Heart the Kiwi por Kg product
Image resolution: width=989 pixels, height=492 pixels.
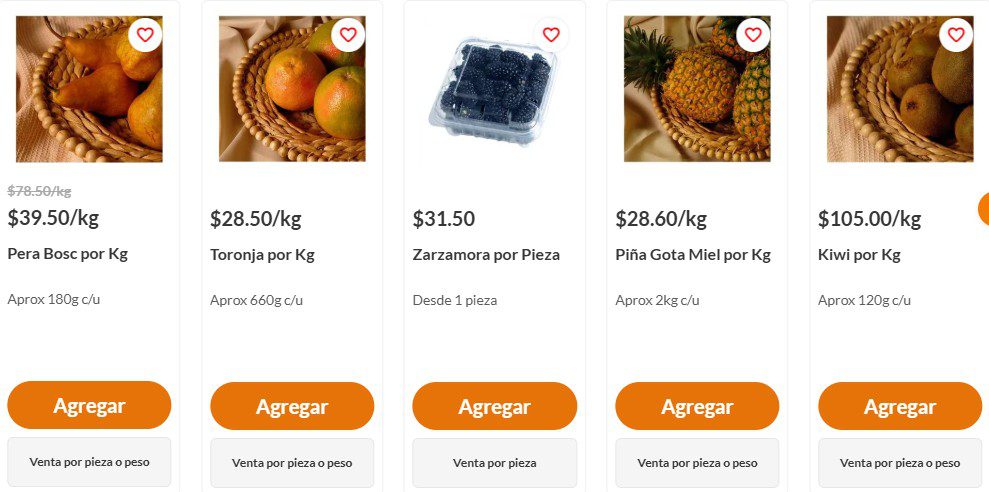click(x=956, y=35)
